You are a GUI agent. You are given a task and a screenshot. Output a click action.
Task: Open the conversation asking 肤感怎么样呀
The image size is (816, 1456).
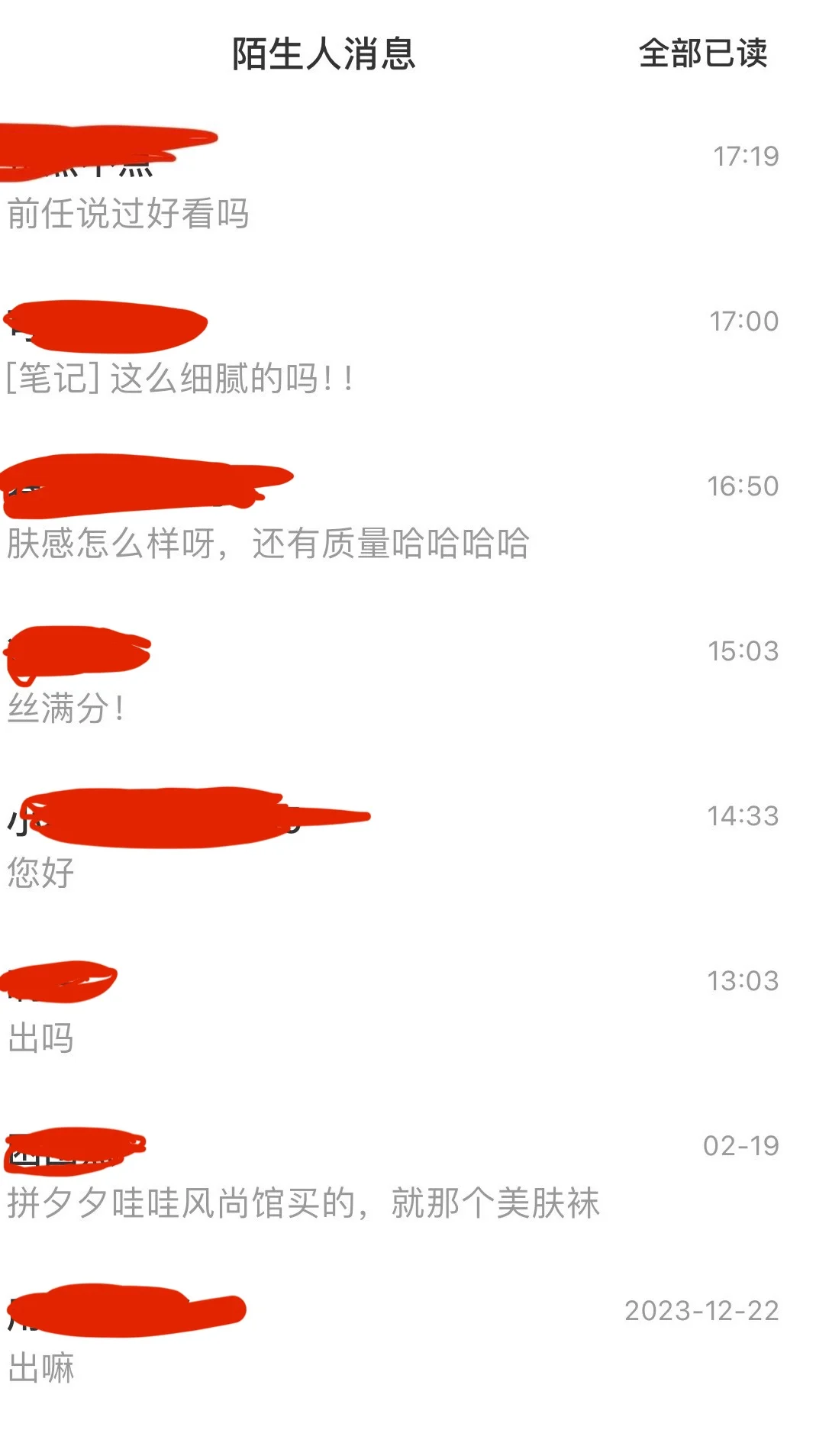408,515
